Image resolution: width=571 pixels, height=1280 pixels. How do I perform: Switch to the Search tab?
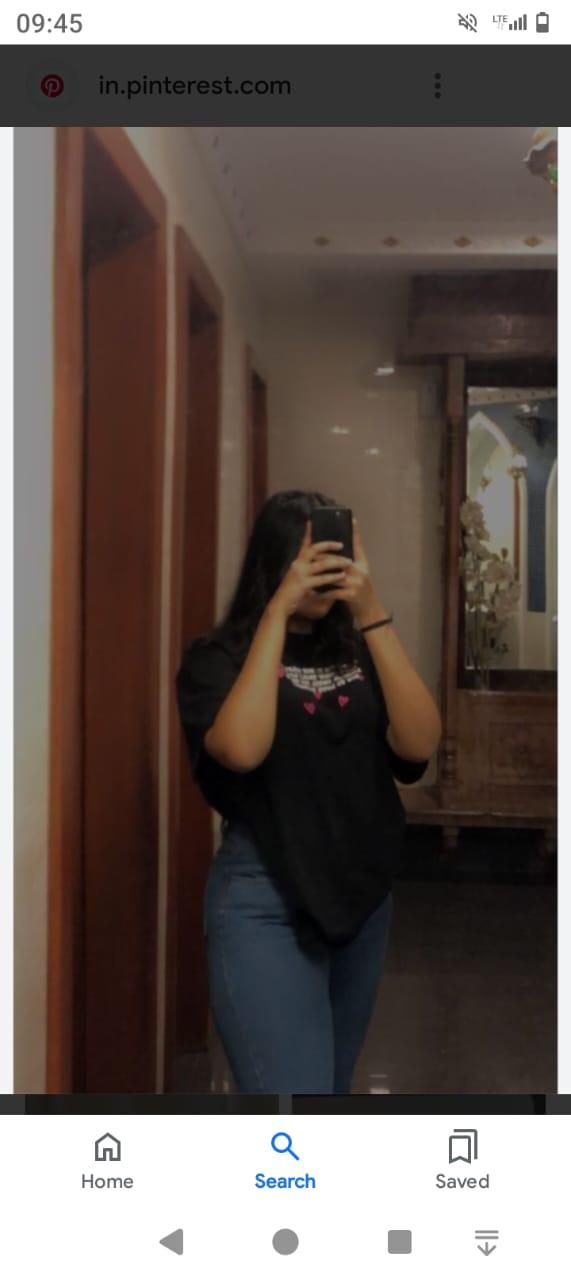pyautogui.click(x=285, y=1161)
